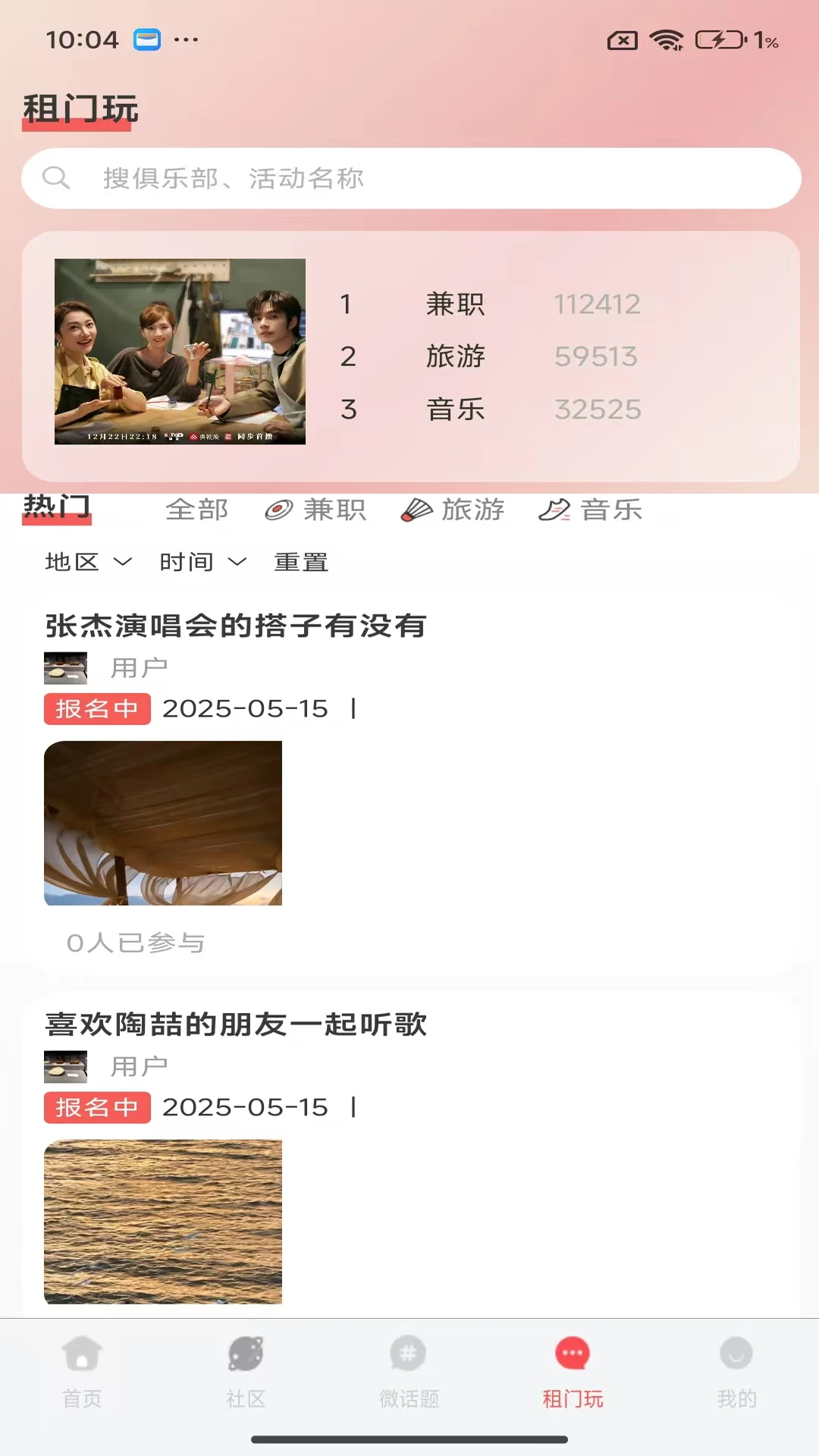Viewport: 819px width, 1456px height.
Task: Select the 兼职 category tab
Action: pyautogui.click(x=317, y=510)
